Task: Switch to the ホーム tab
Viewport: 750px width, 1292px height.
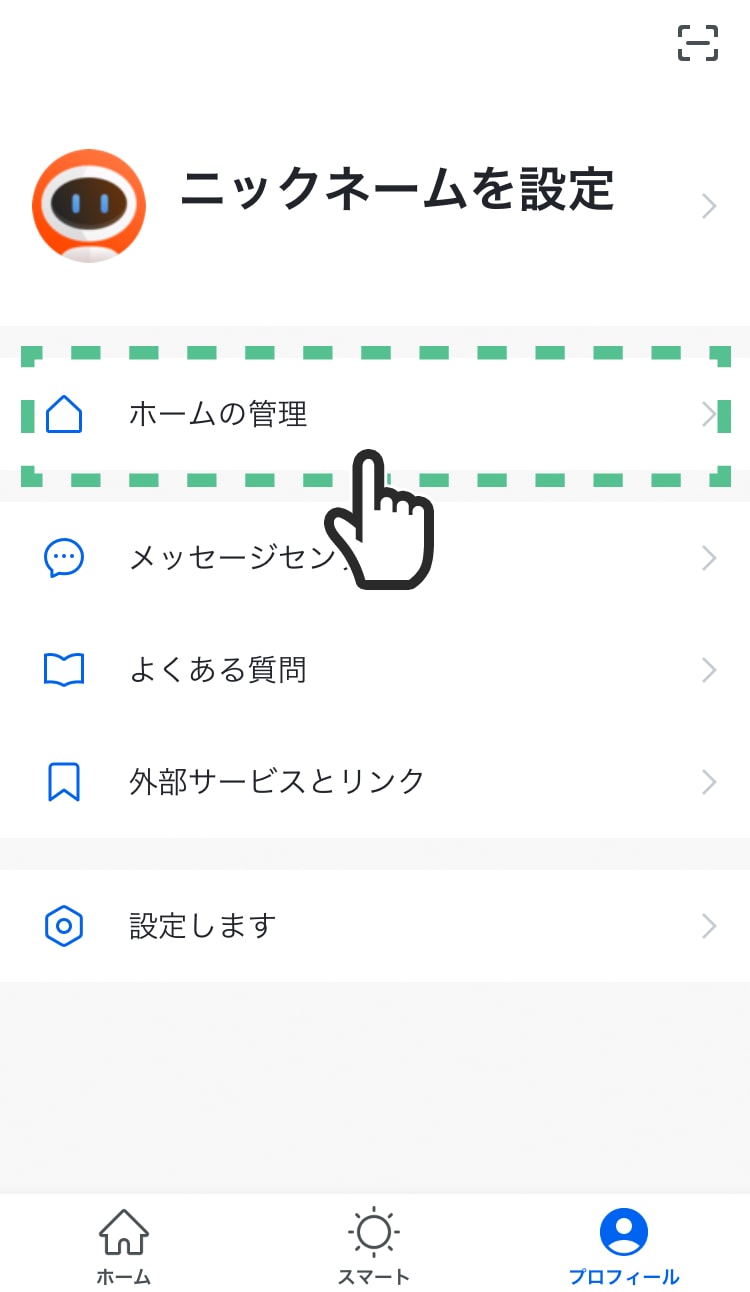Action: [x=124, y=1246]
